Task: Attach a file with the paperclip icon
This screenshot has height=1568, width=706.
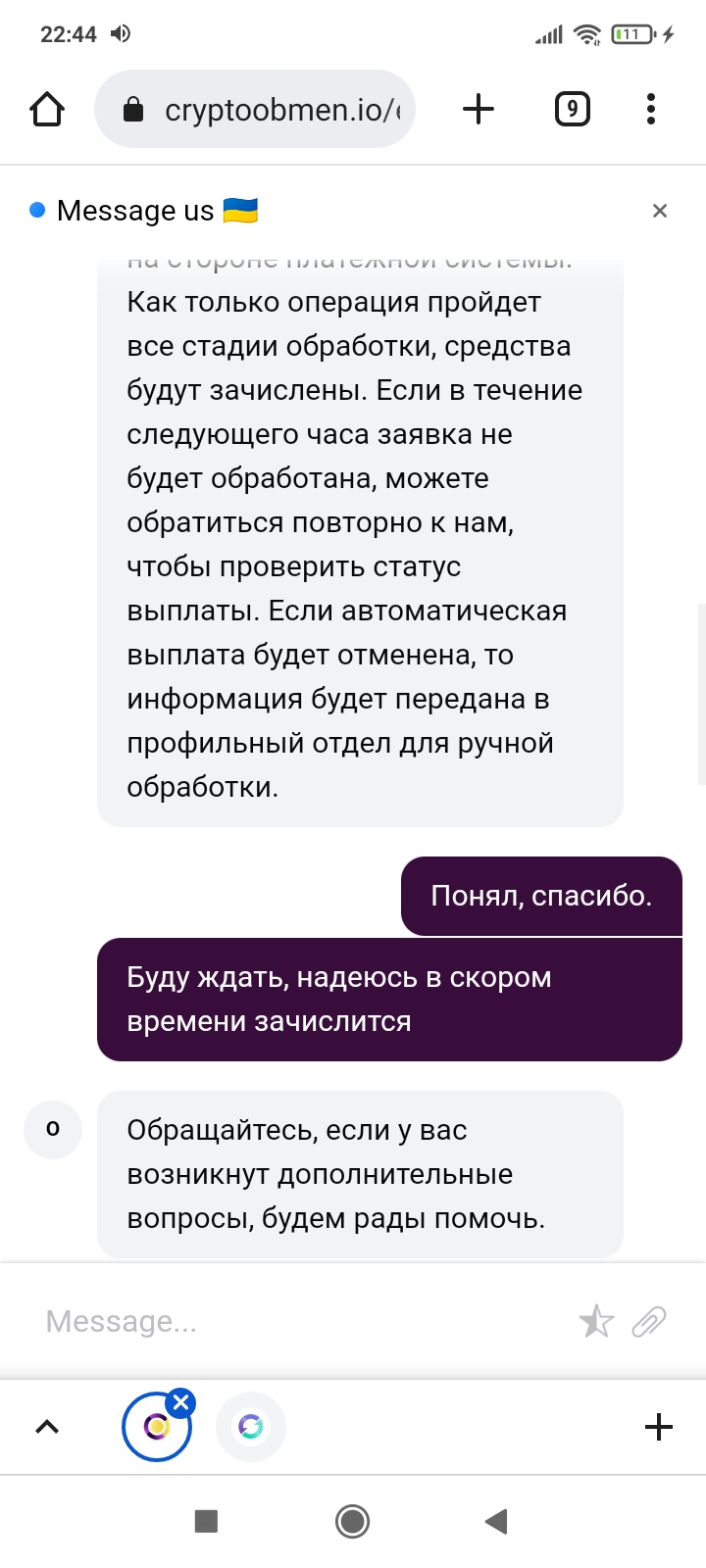Action: coord(649,1322)
